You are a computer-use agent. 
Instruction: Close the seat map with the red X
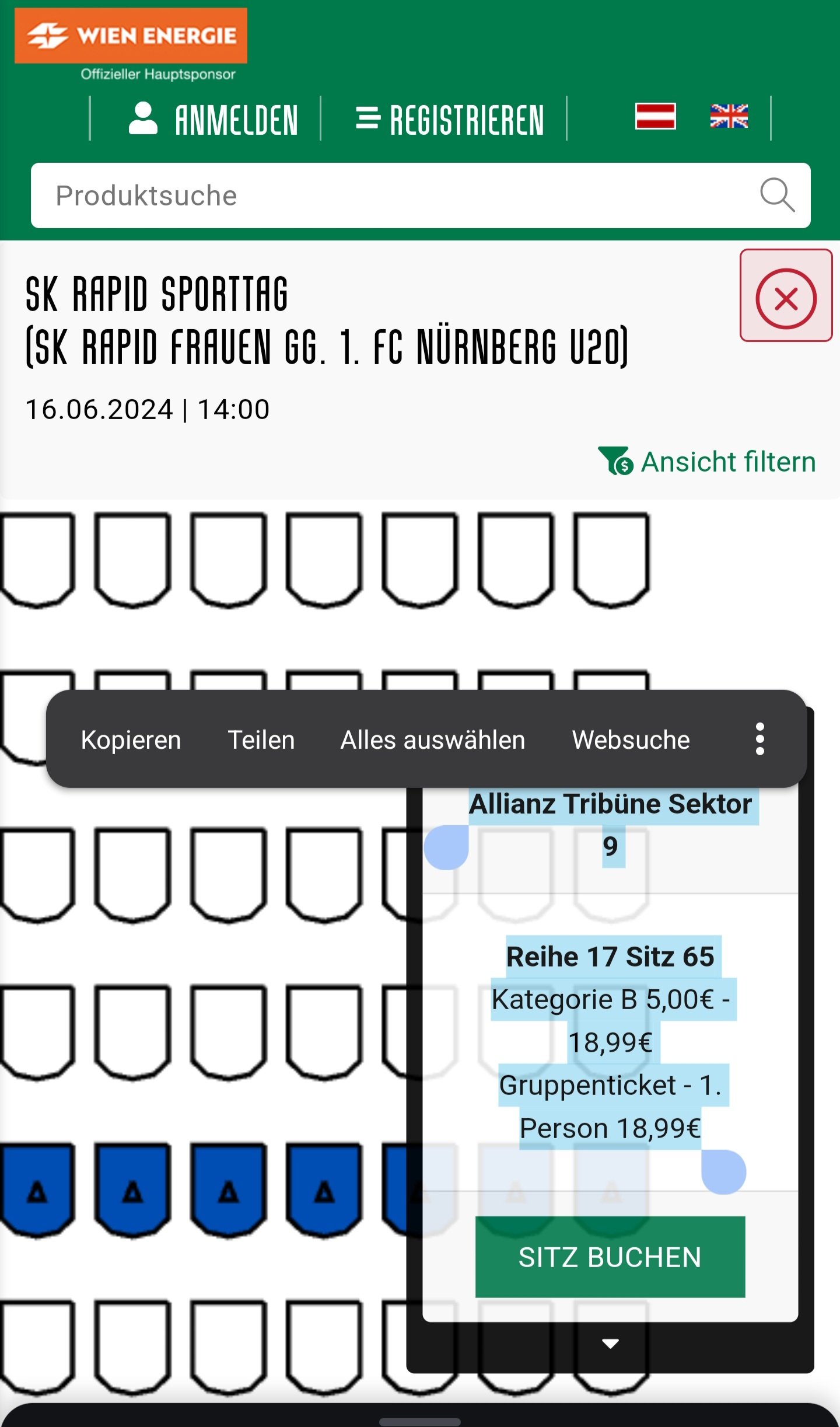point(786,295)
